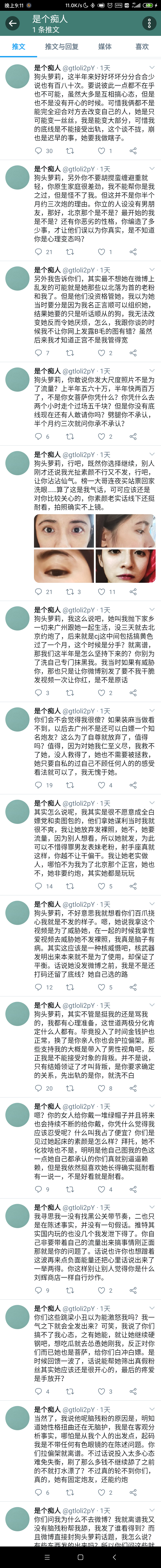Open the top-left eye photo in tweet
The width and height of the screenshot is (161, 1568).
64,531
